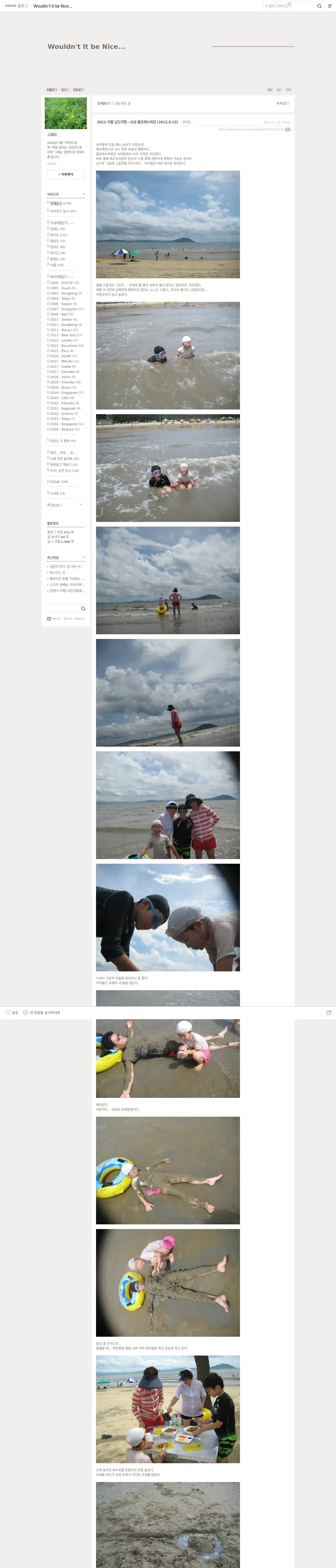Open the 전체보기 category
Screen dimensions: 336x1568
click(56, 203)
